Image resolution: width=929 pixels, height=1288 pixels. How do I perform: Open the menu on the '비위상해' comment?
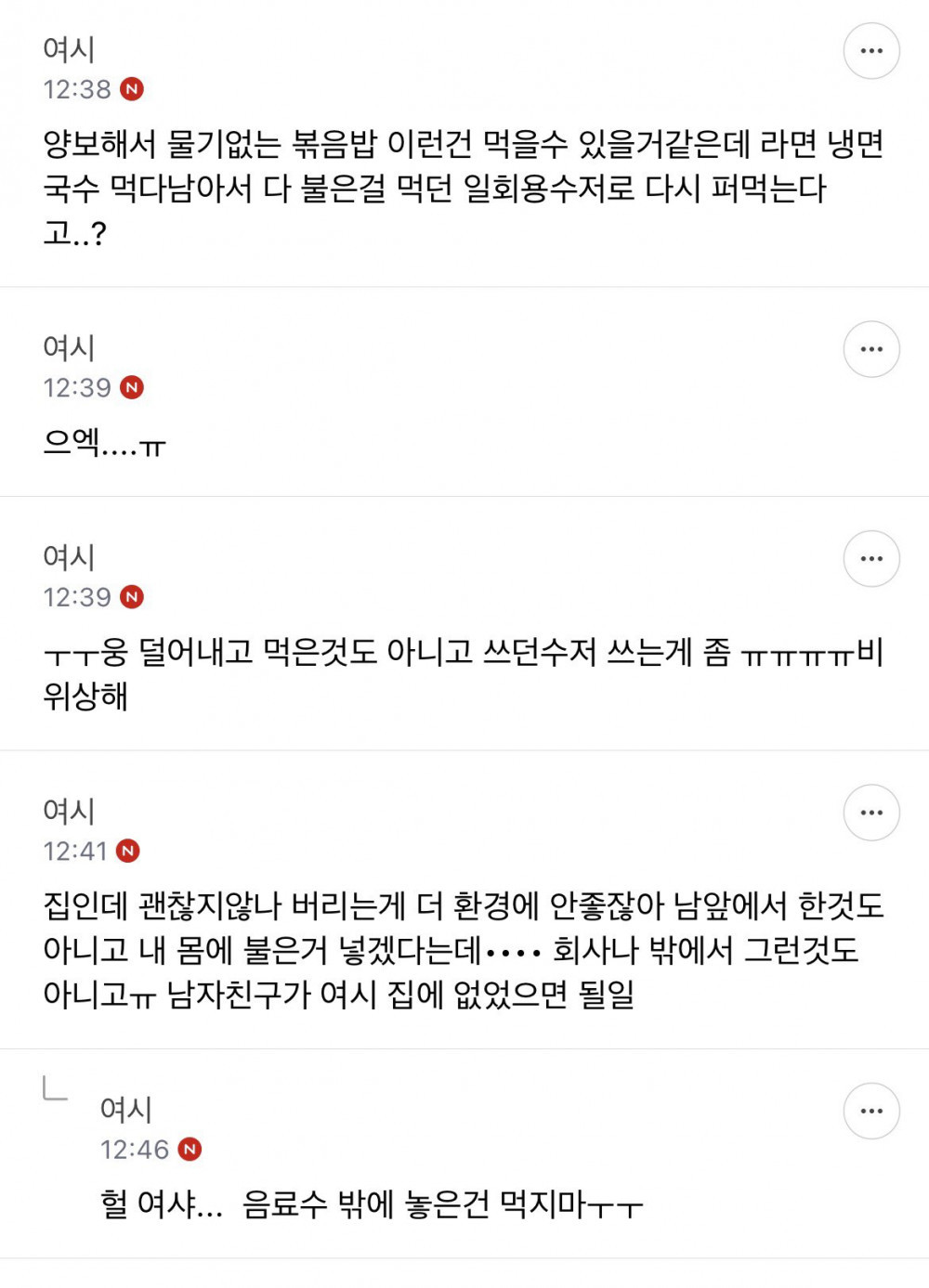pyautogui.click(x=870, y=558)
